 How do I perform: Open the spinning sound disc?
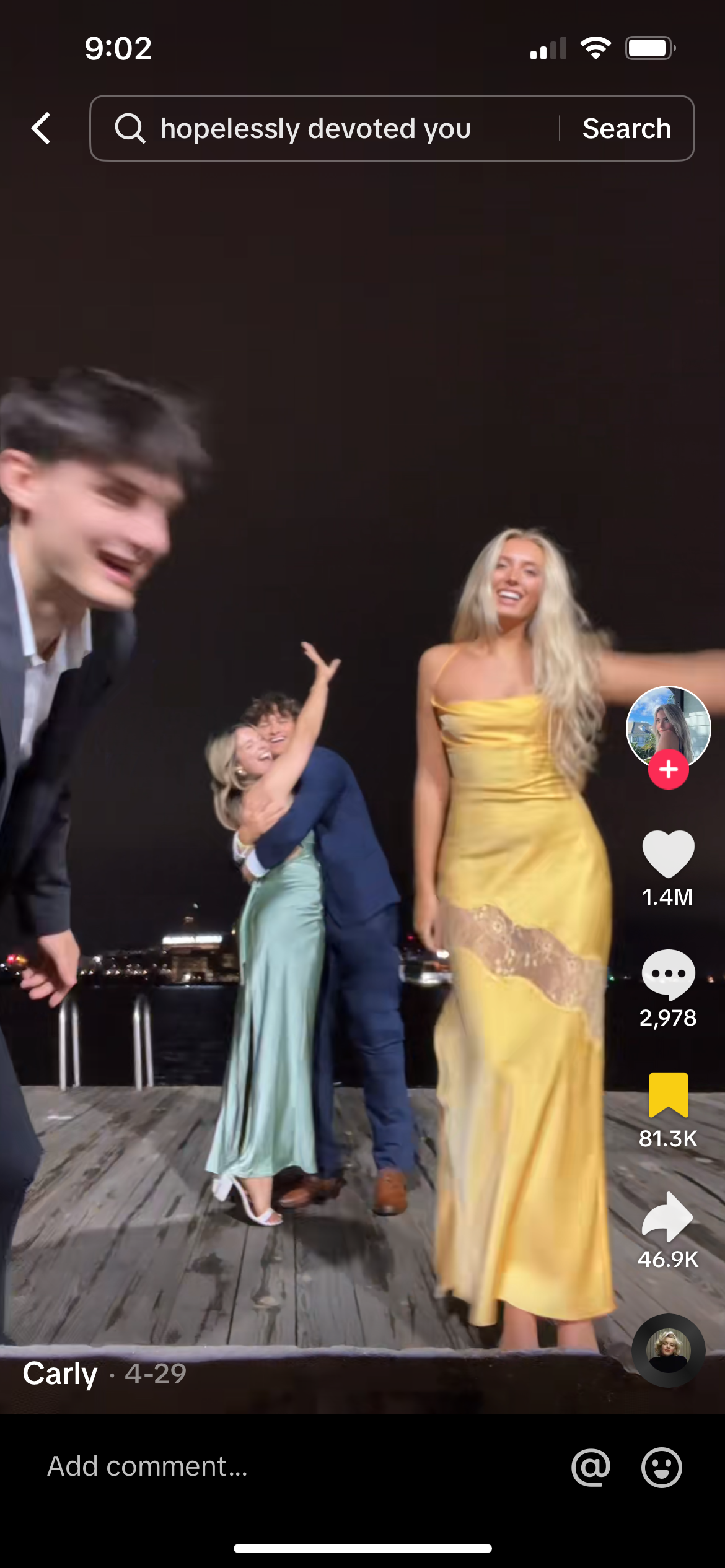pyautogui.click(x=668, y=1350)
